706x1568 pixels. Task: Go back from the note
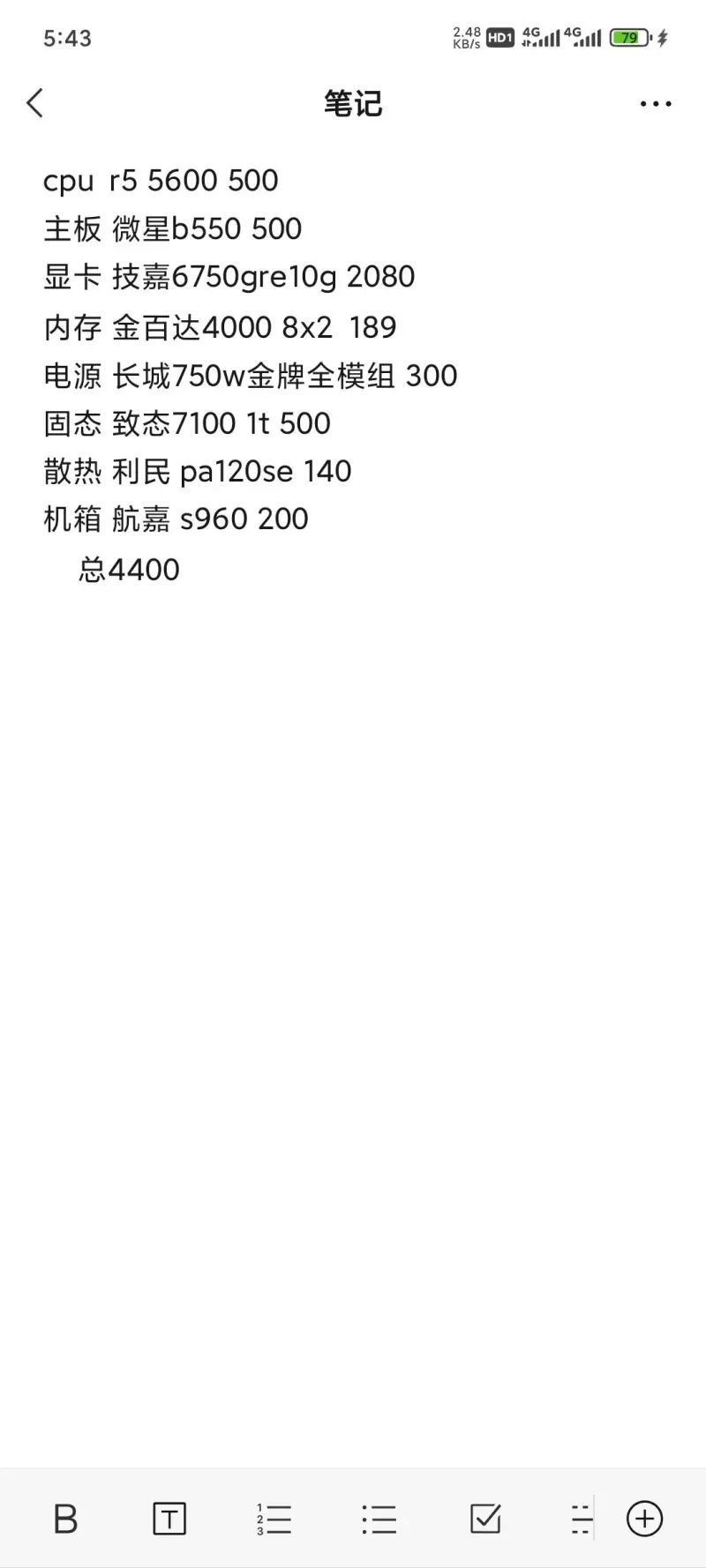click(35, 103)
